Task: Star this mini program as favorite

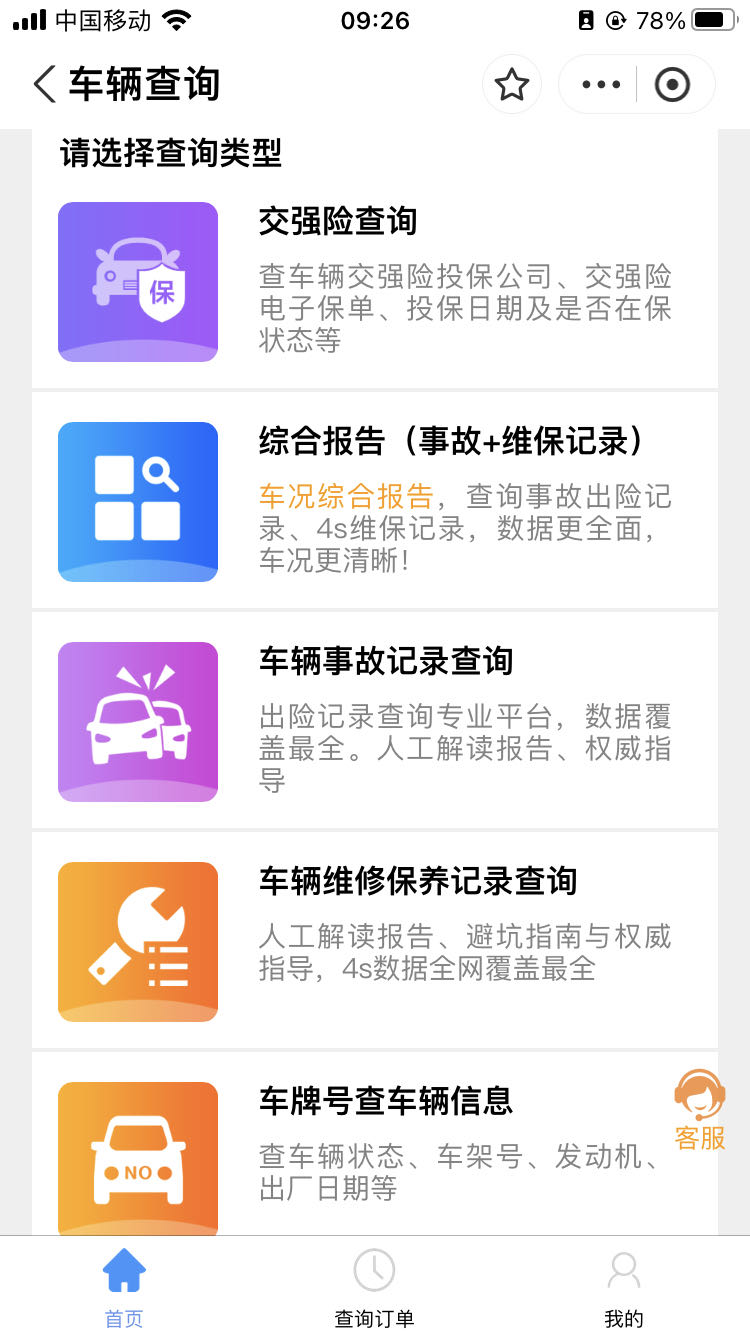Action: click(x=512, y=84)
